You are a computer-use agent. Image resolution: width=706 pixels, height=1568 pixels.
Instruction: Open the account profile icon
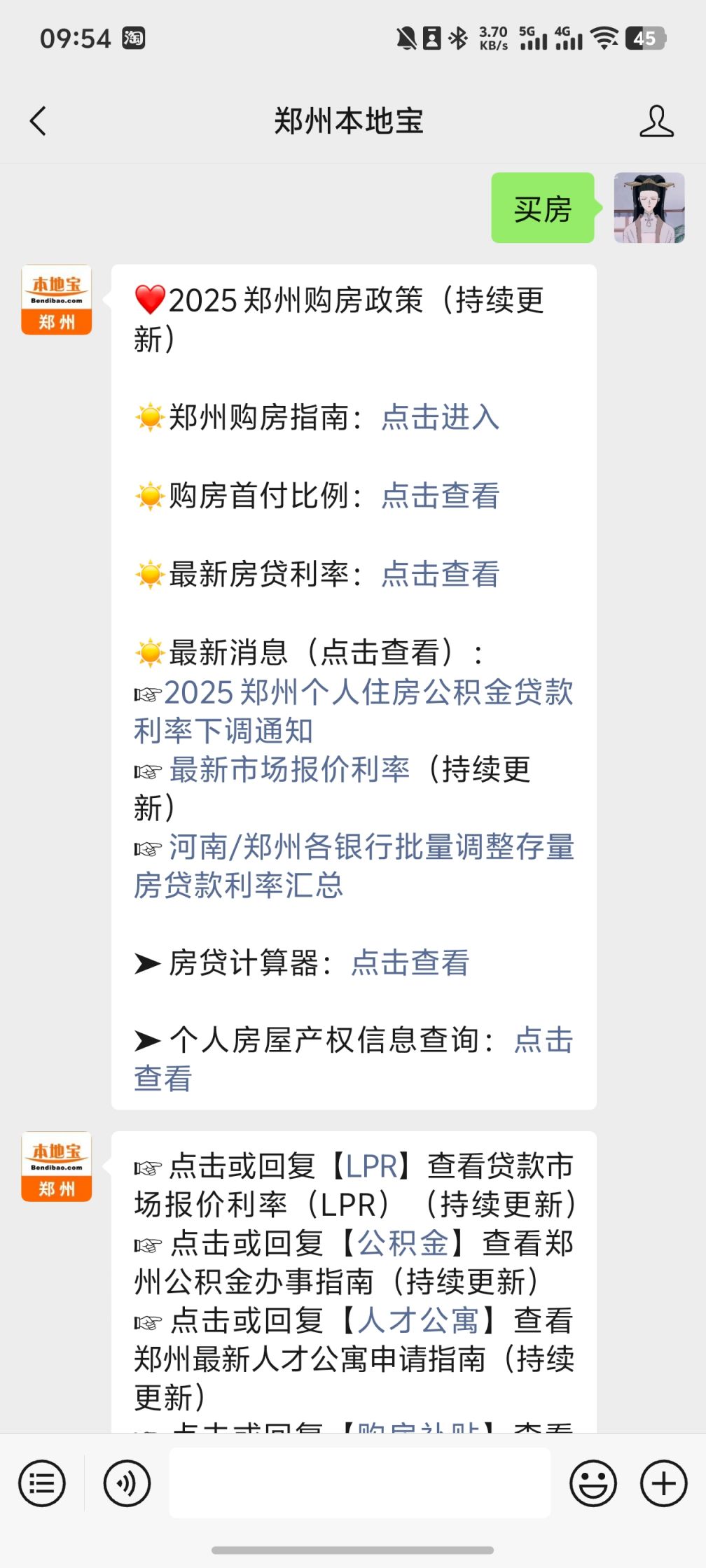[656, 121]
